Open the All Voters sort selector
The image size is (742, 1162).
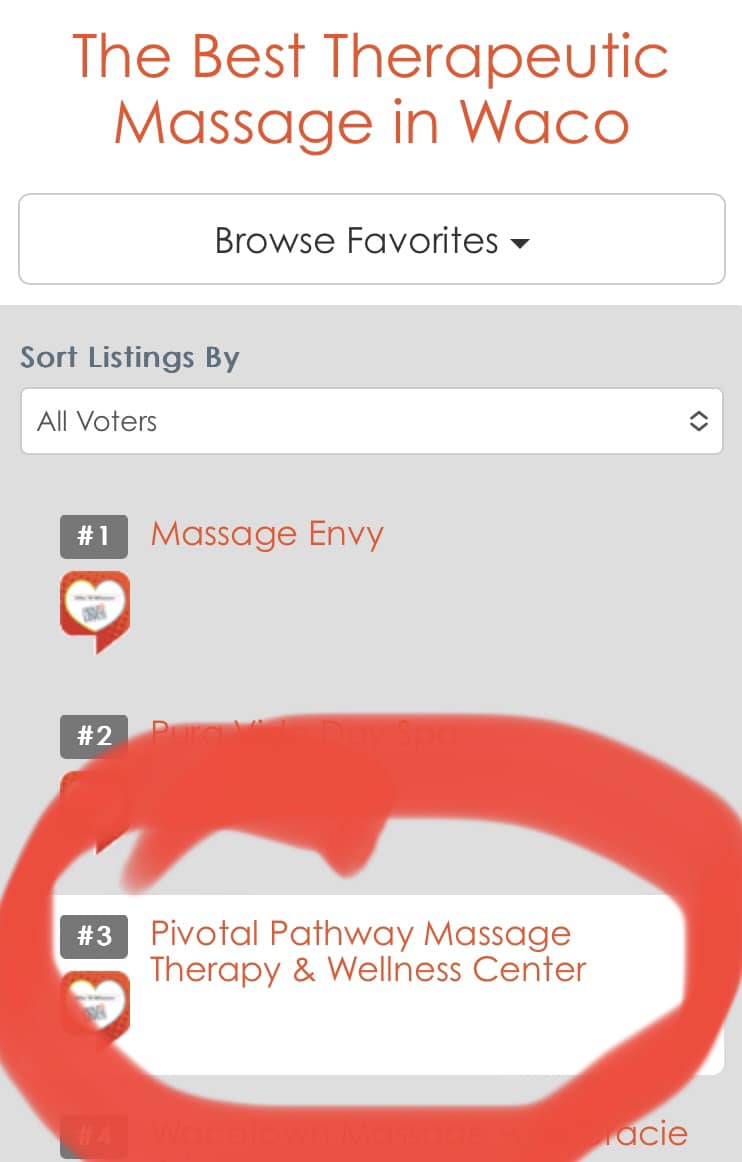pos(371,421)
